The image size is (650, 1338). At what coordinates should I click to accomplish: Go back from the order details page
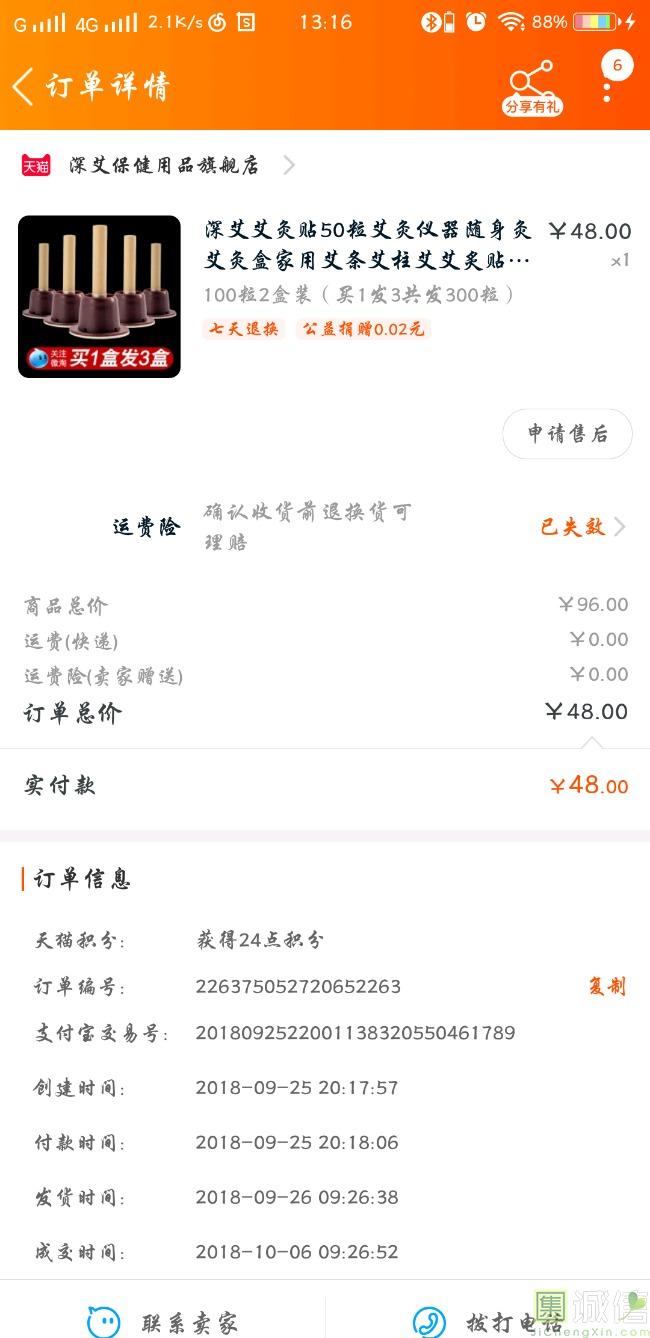click(24, 87)
